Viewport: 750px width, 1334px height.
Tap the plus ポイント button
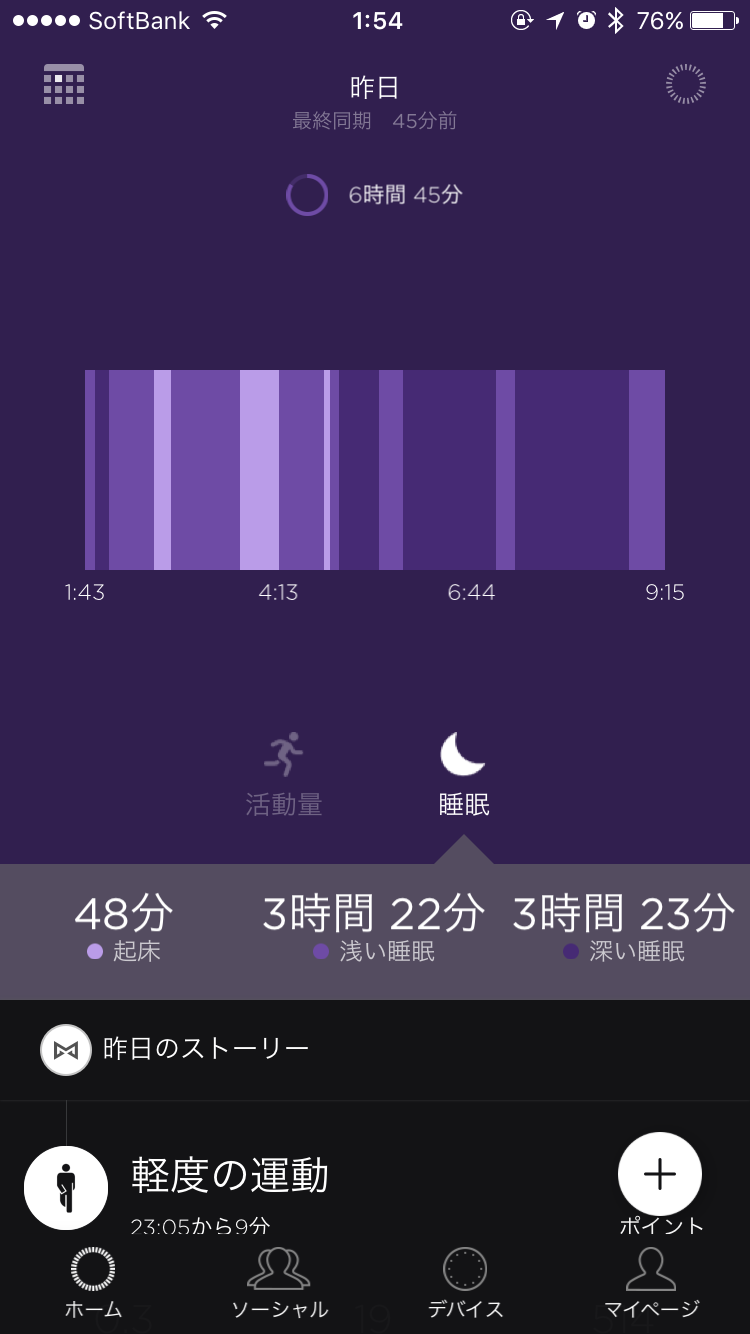tap(660, 1175)
